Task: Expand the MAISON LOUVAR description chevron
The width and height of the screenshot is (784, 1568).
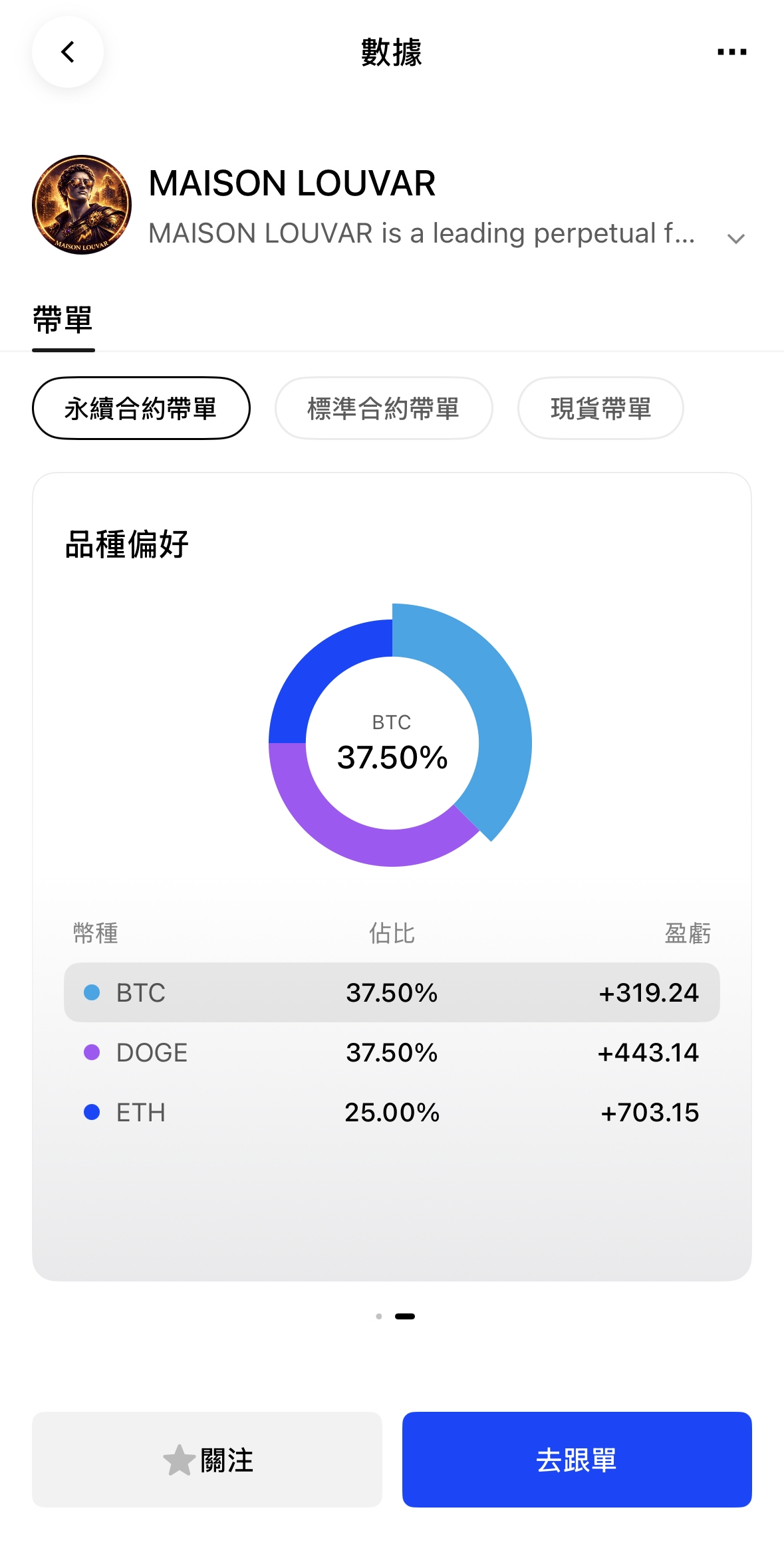Action: [735, 239]
